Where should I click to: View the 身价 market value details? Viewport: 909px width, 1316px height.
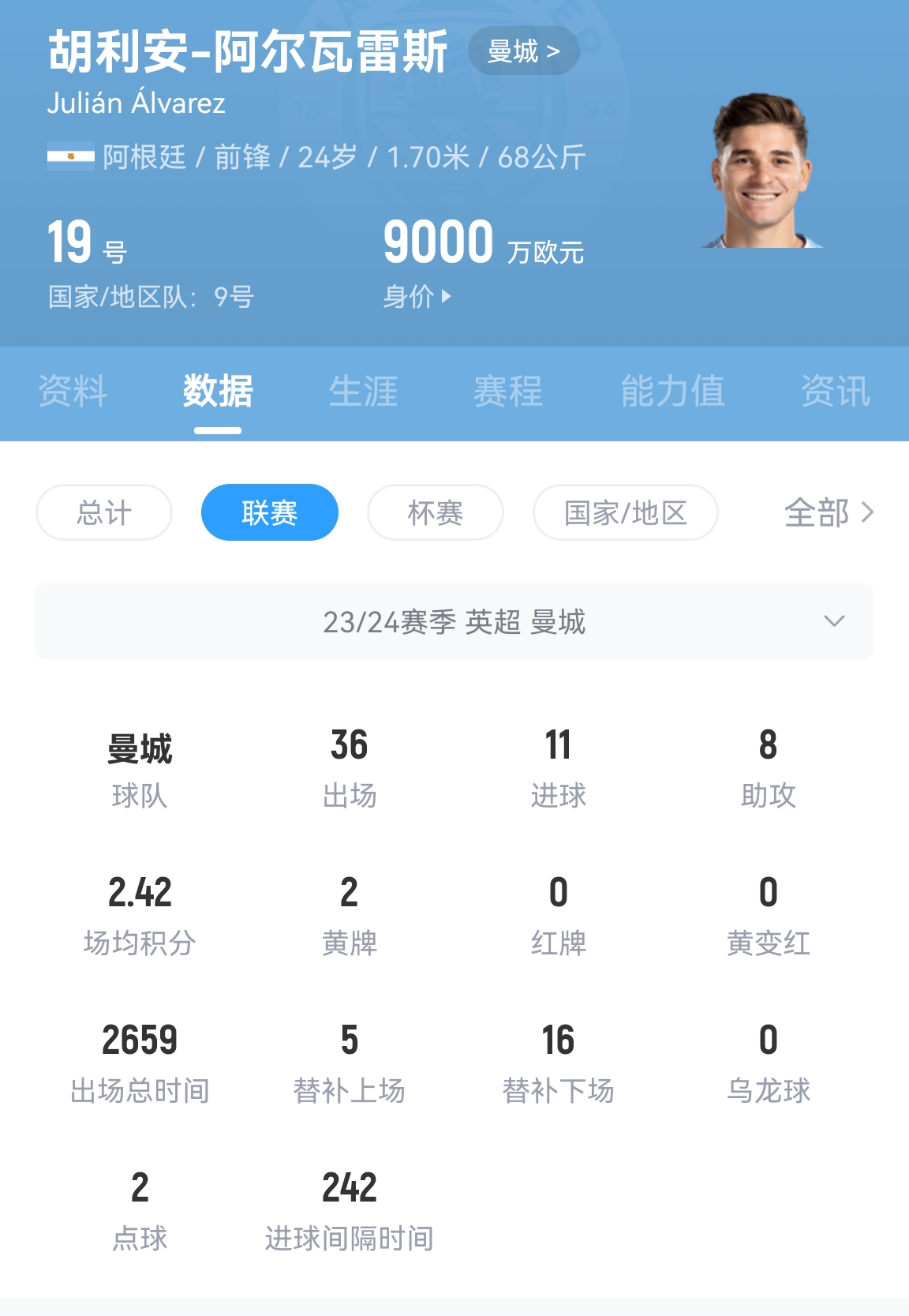point(417,297)
